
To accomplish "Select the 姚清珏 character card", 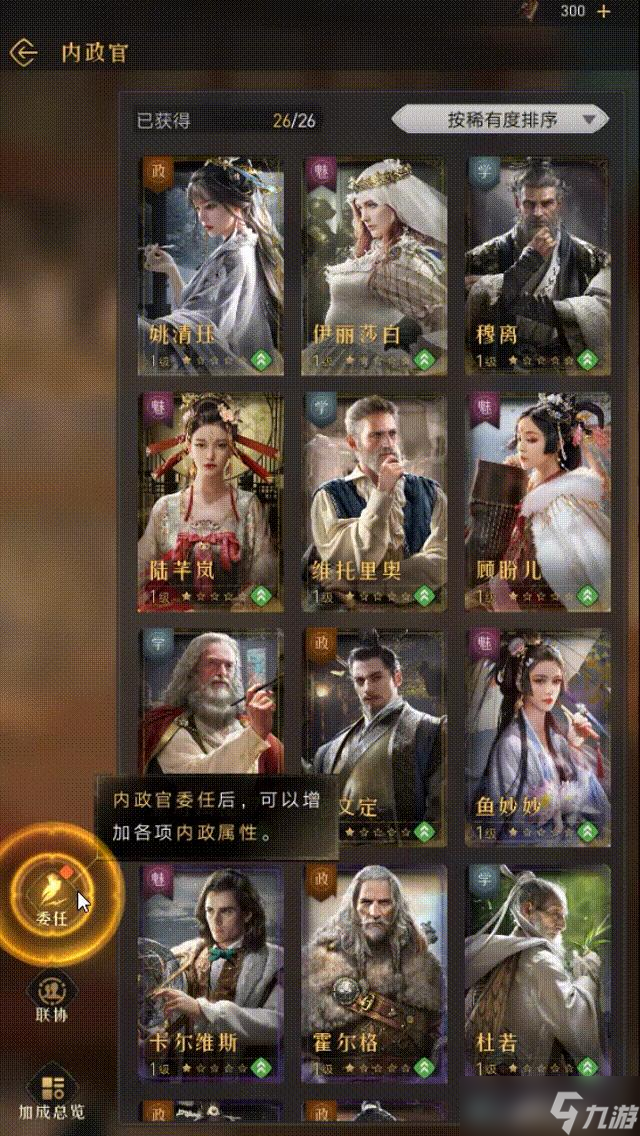I will pos(210,265).
